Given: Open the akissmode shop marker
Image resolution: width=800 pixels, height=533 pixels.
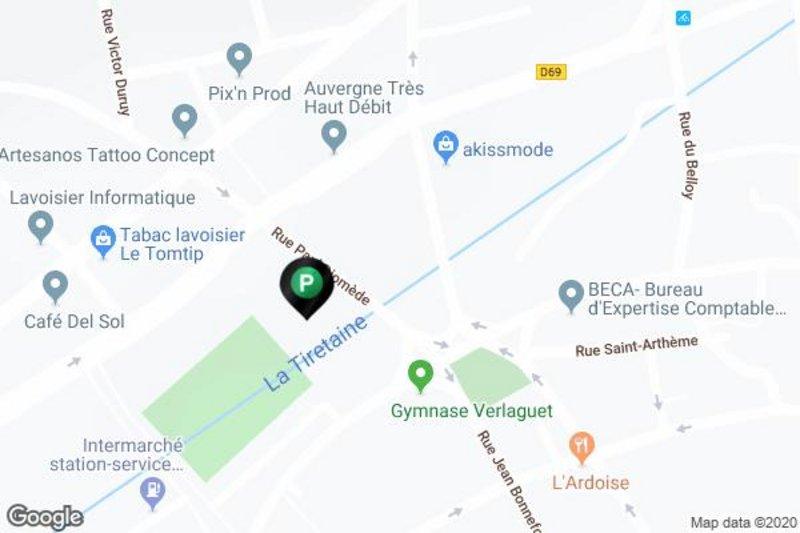Looking at the screenshot, I should 445,147.
